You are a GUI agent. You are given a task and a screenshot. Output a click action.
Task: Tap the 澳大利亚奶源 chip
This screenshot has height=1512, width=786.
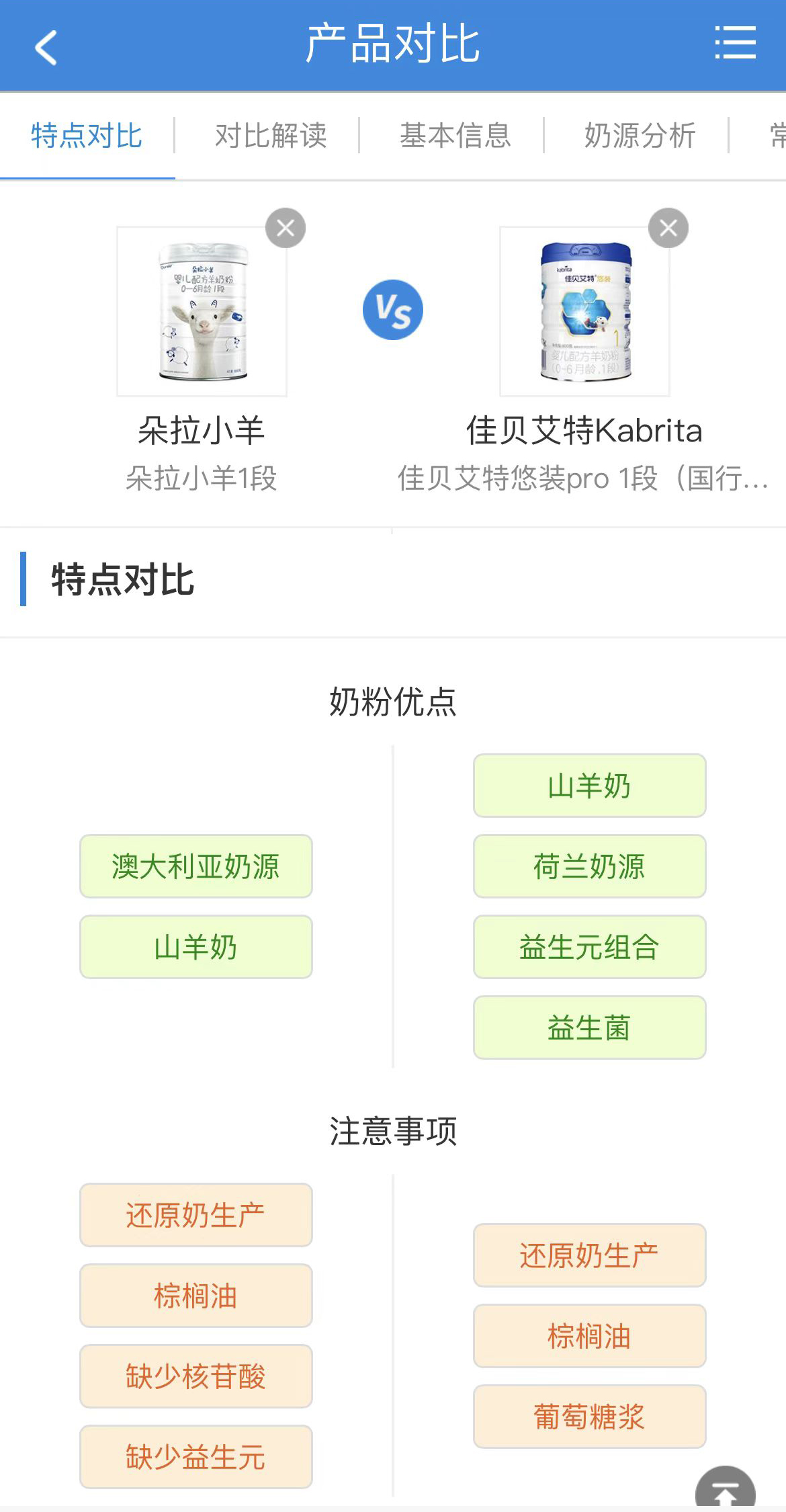(195, 866)
